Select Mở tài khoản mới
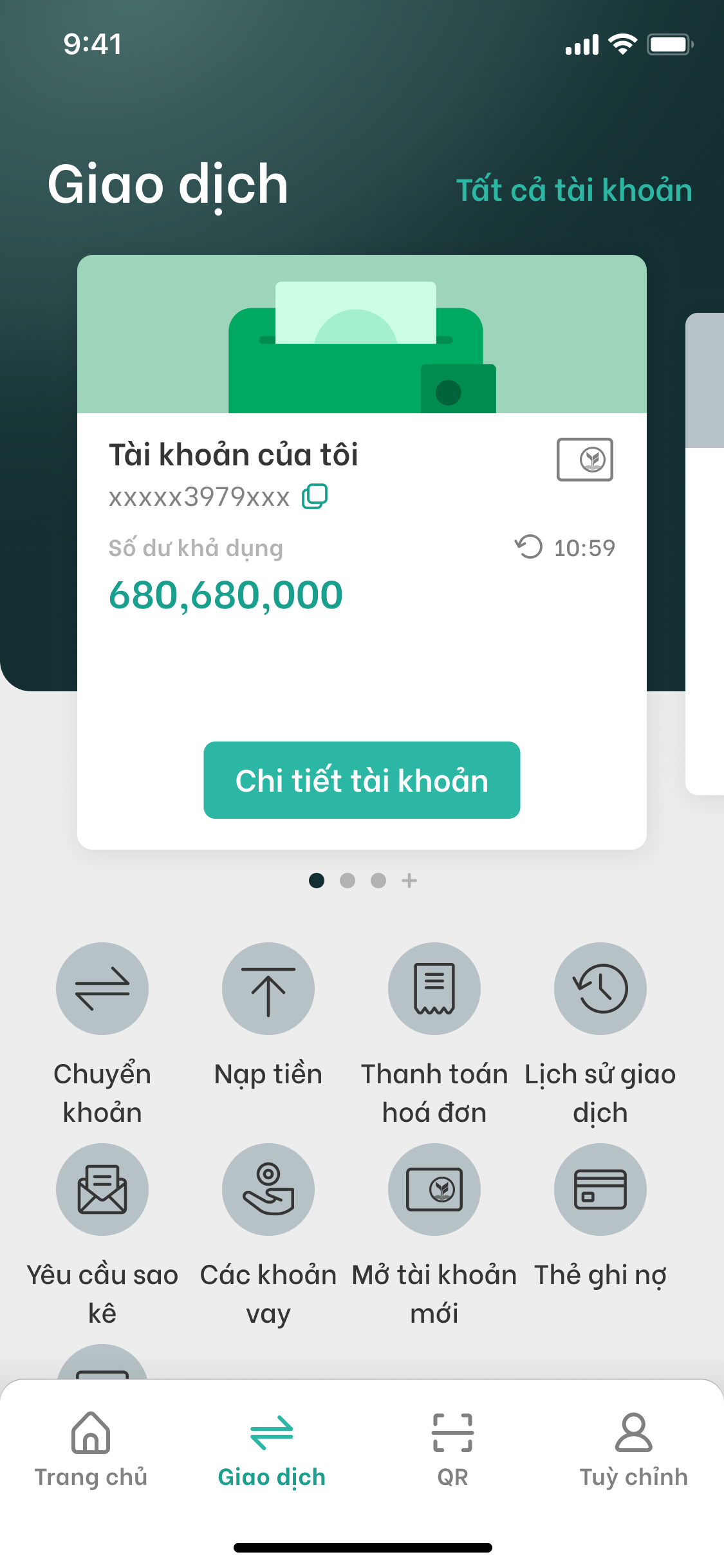 click(434, 1190)
